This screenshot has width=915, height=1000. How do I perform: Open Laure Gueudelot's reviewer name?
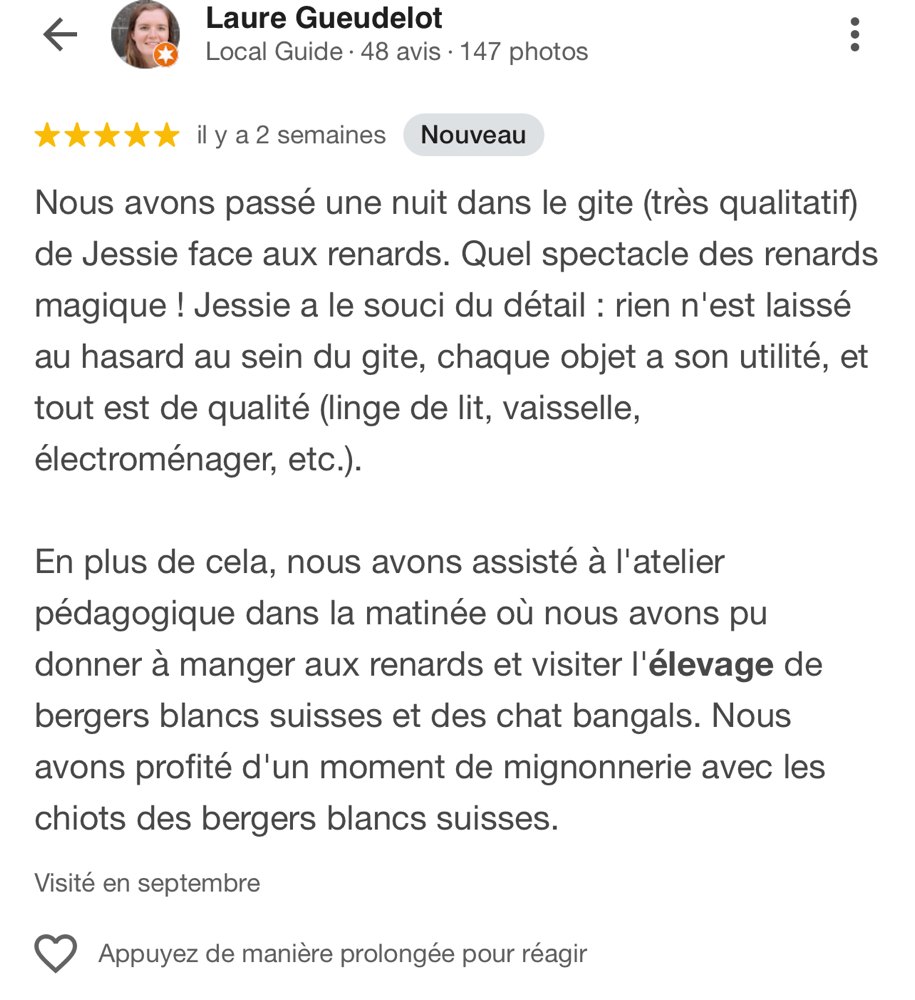click(x=323, y=17)
